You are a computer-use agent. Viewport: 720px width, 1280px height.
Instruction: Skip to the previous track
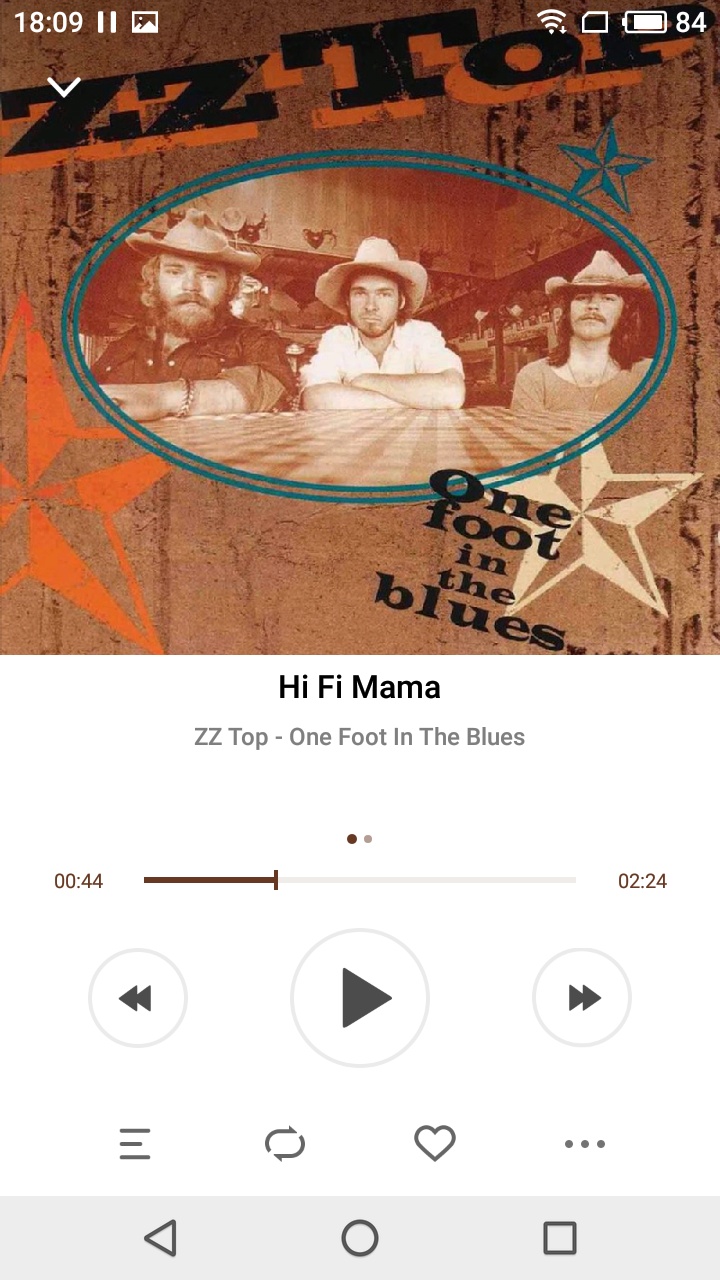(138, 998)
